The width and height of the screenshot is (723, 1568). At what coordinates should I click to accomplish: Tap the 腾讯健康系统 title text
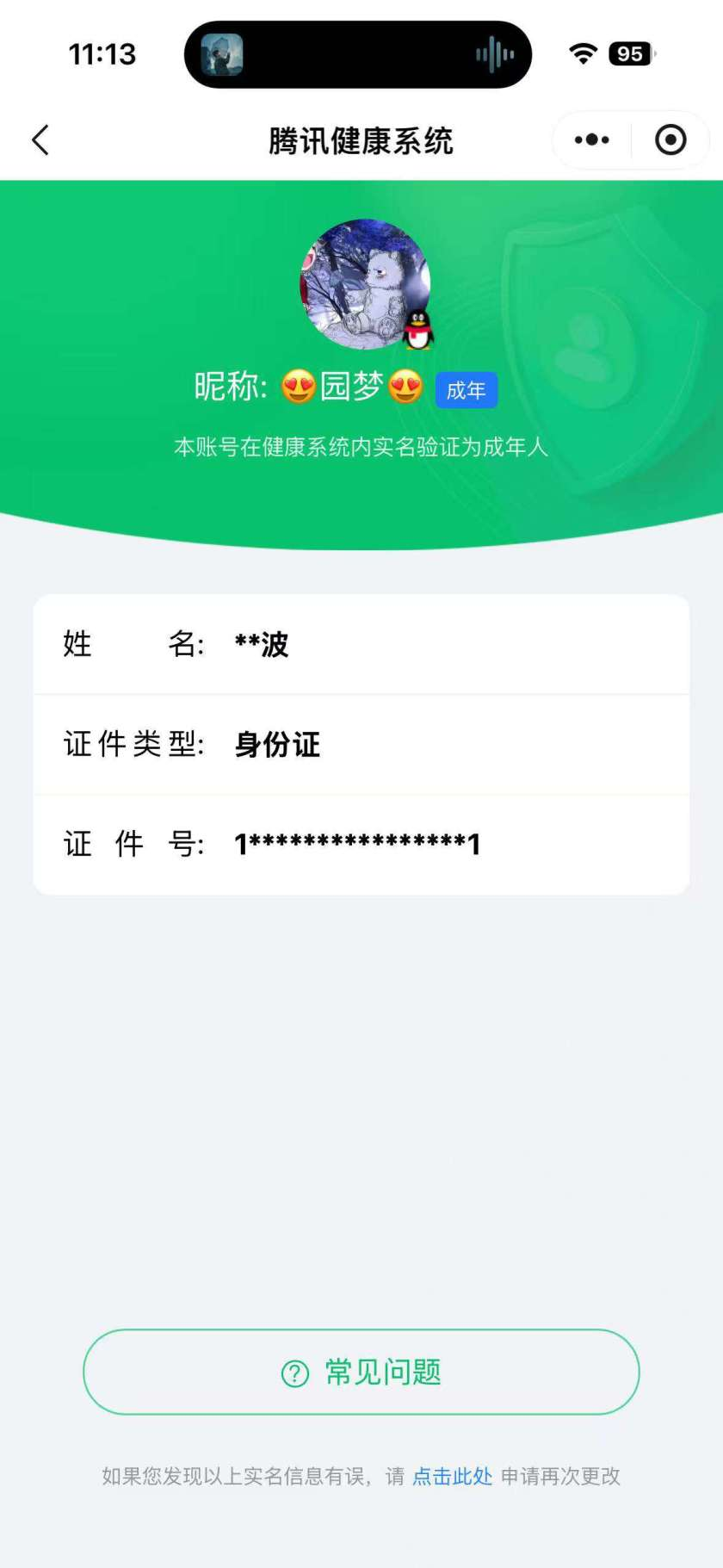point(361,139)
